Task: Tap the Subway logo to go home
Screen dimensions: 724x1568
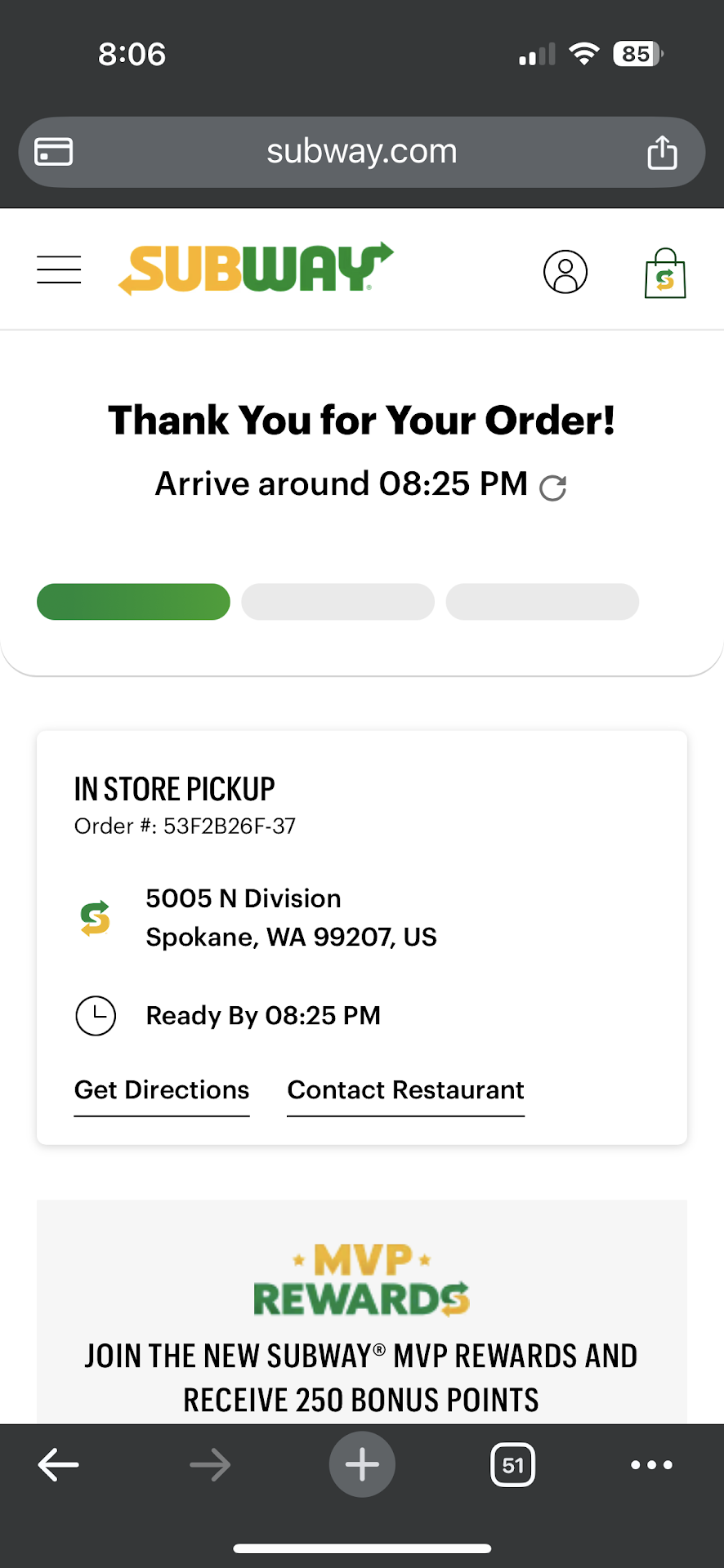Action: pyautogui.click(x=256, y=269)
